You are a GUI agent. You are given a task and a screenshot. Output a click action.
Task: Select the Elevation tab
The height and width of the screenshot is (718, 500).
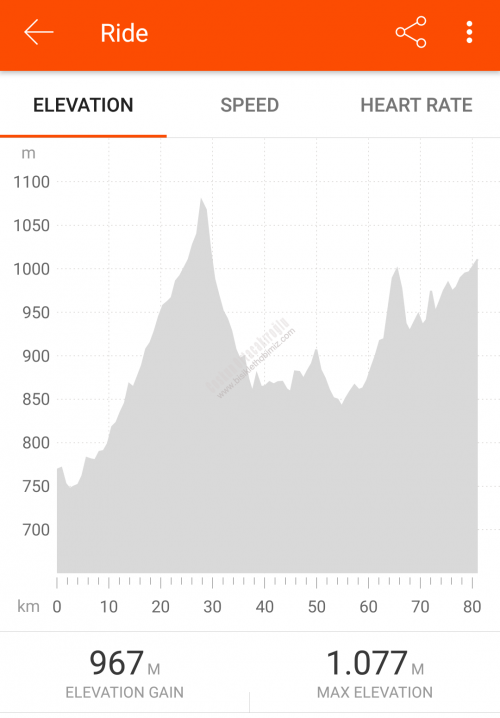[x=83, y=105]
